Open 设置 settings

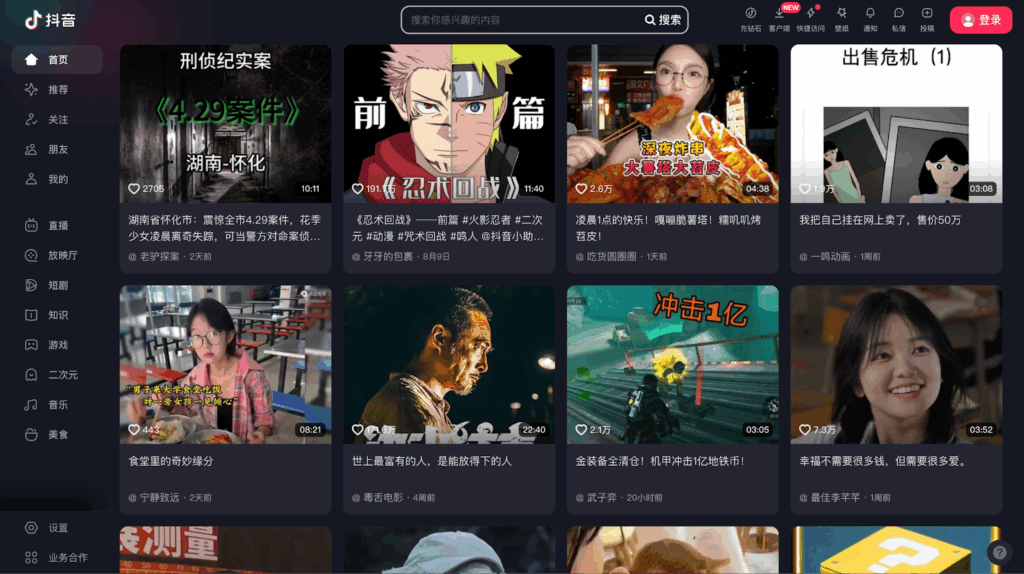coord(57,528)
